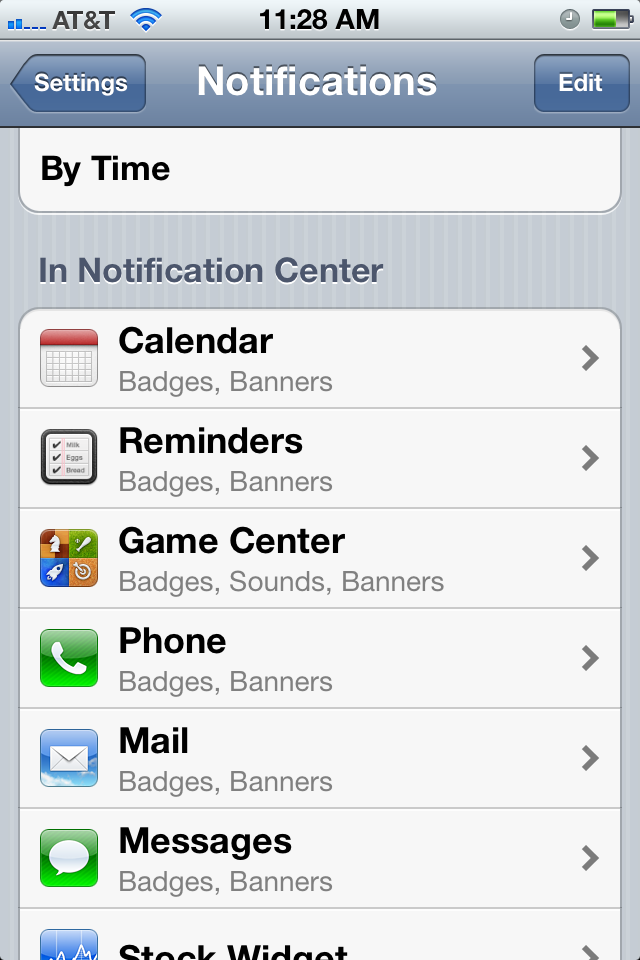Open Stock Widget notification settings

(320, 942)
